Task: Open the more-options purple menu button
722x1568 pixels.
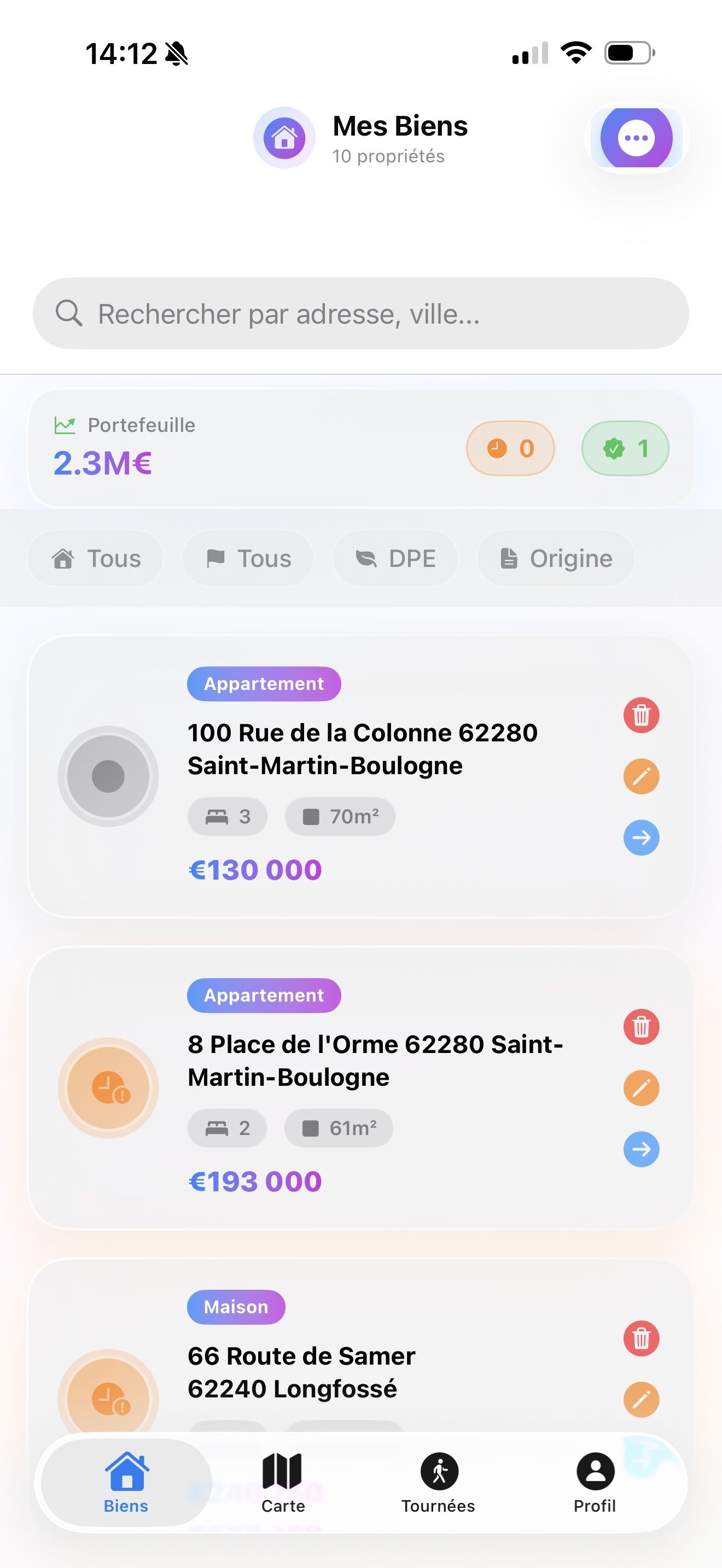Action: 636,138
